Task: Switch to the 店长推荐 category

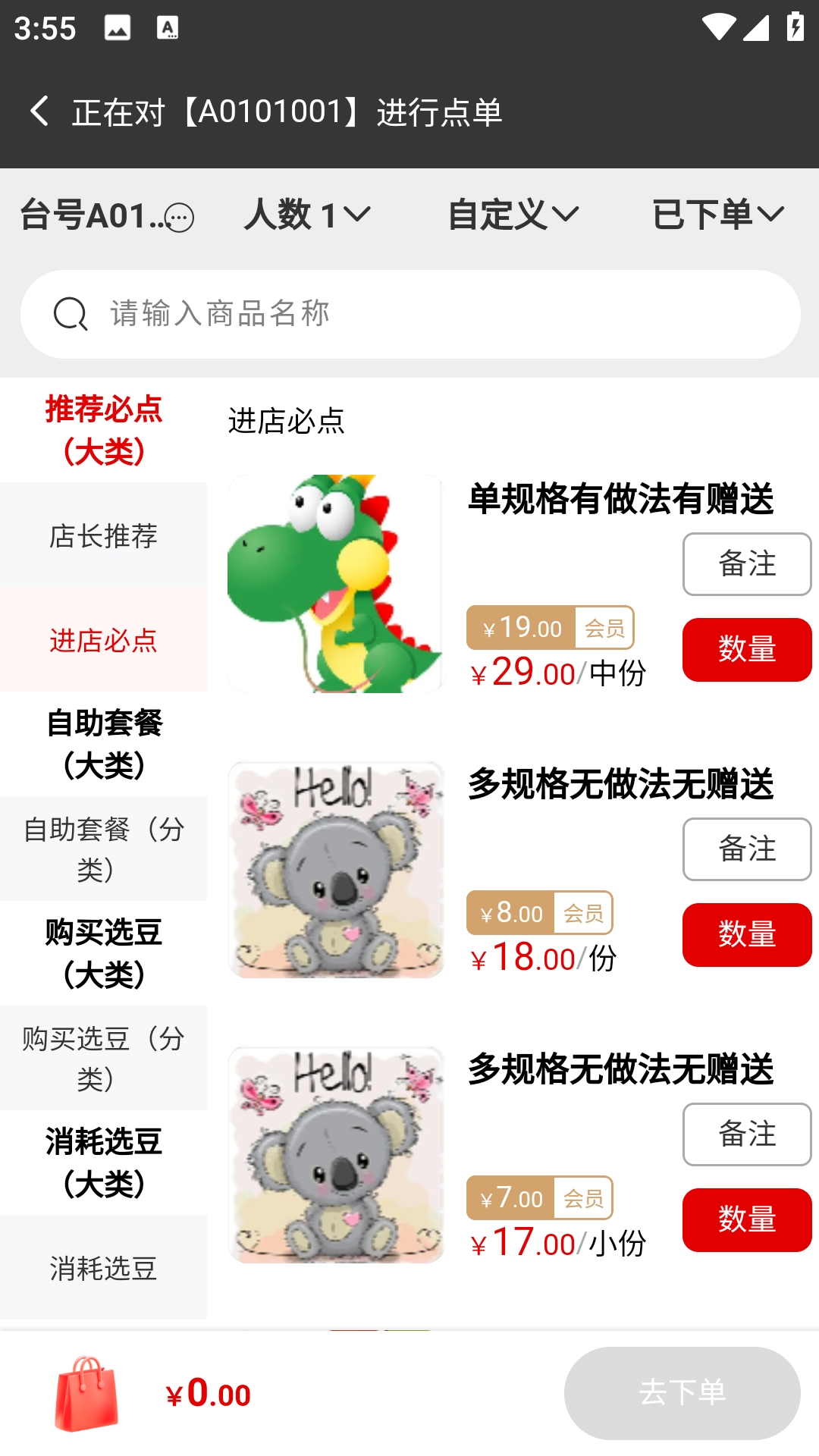Action: (104, 536)
